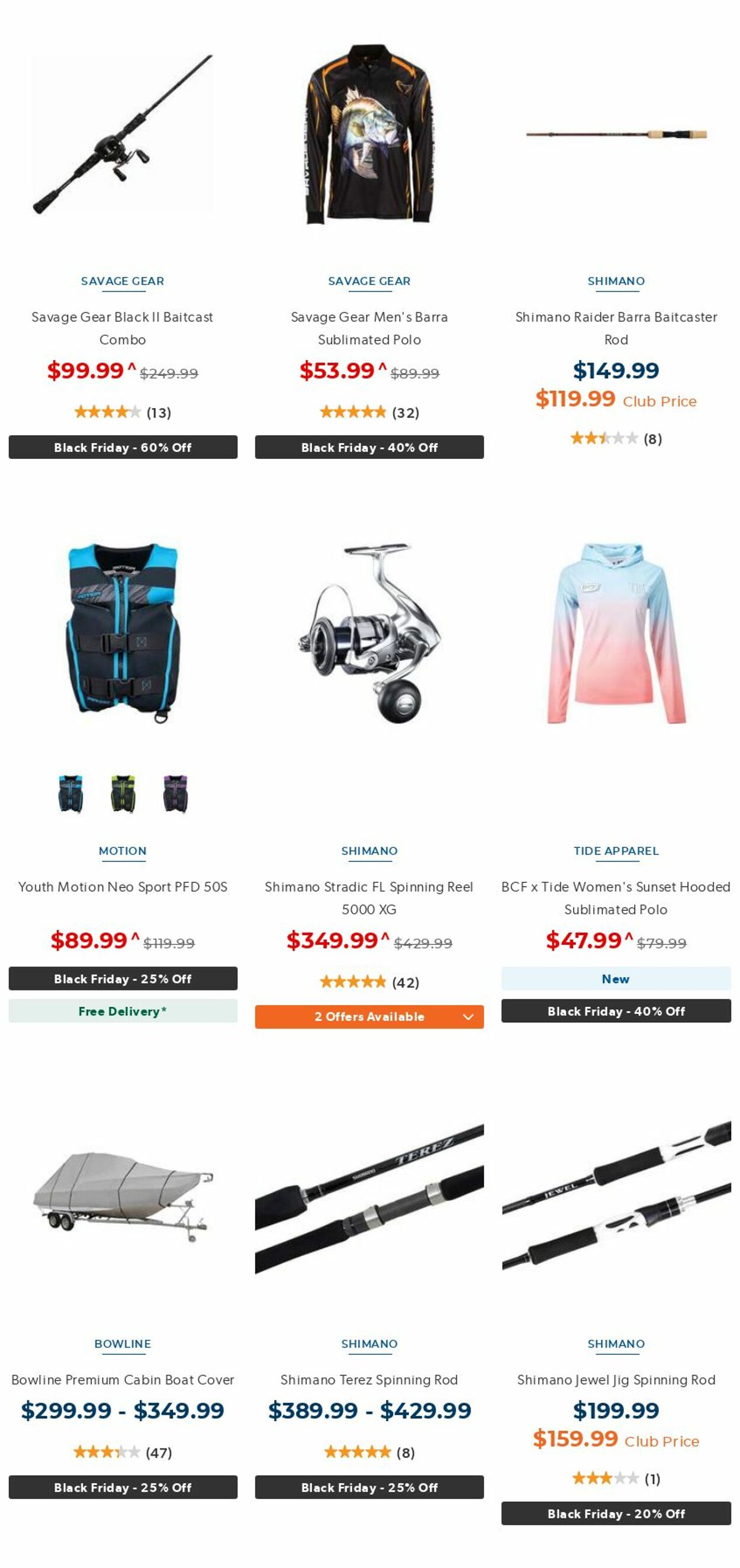Choose the blue PFD colour variant
Viewport: 740px width, 1568px height.
pos(70,793)
